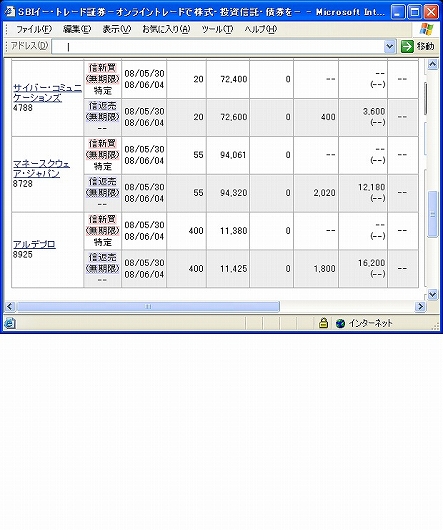The width and height of the screenshot is (443, 530).
Task: Minimize the browser window
Action: pos(398,13)
